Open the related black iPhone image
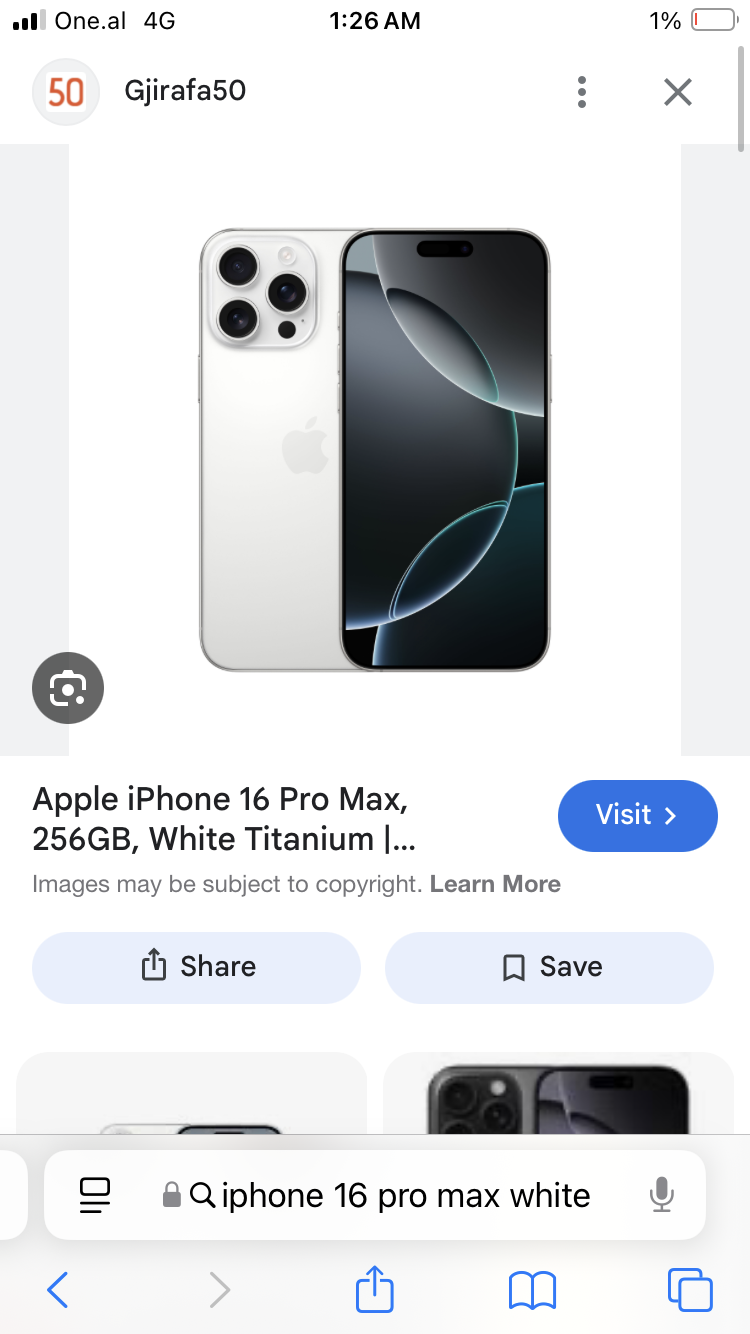The height and width of the screenshot is (1334, 750). (x=558, y=1095)
